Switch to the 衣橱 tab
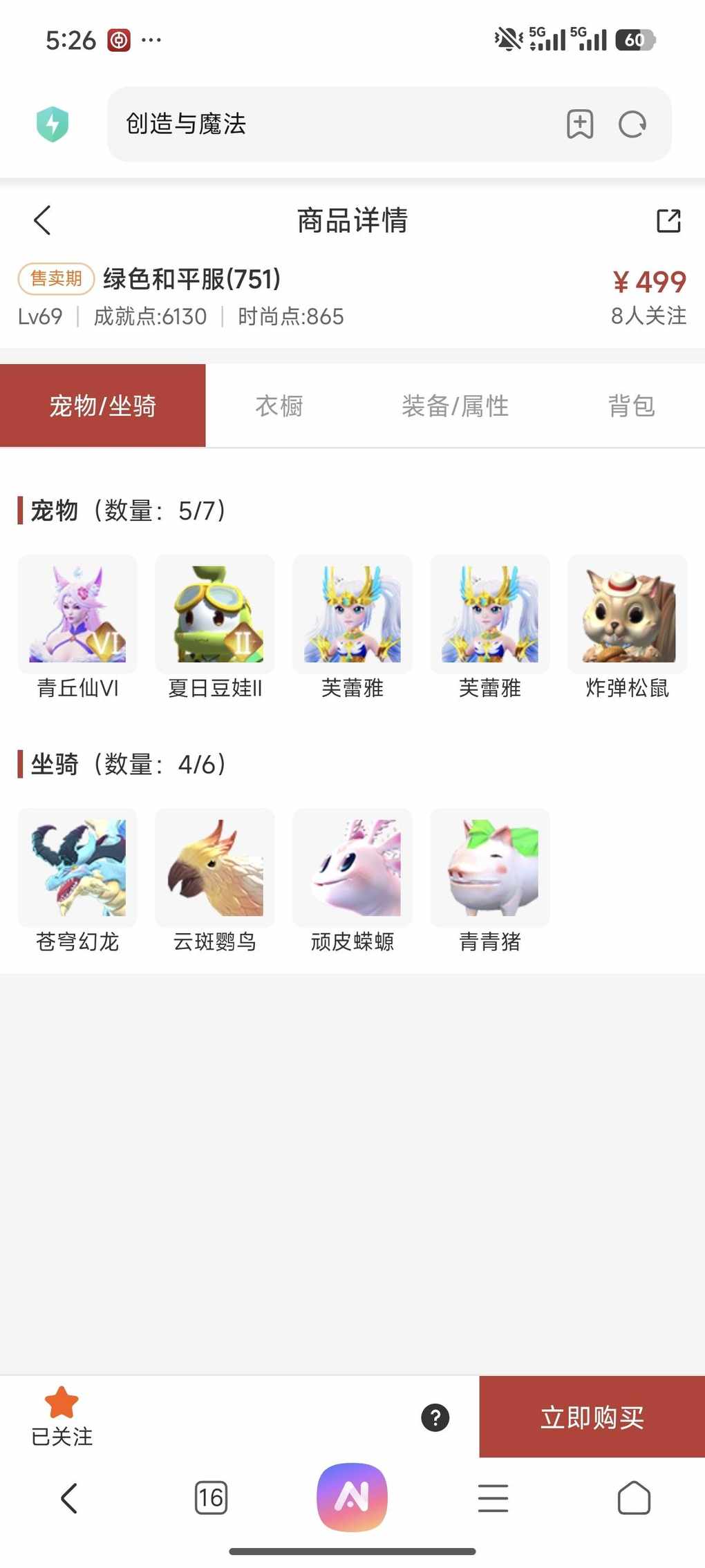Viewport: 705px width, 1568px height. tap(279, 406)
